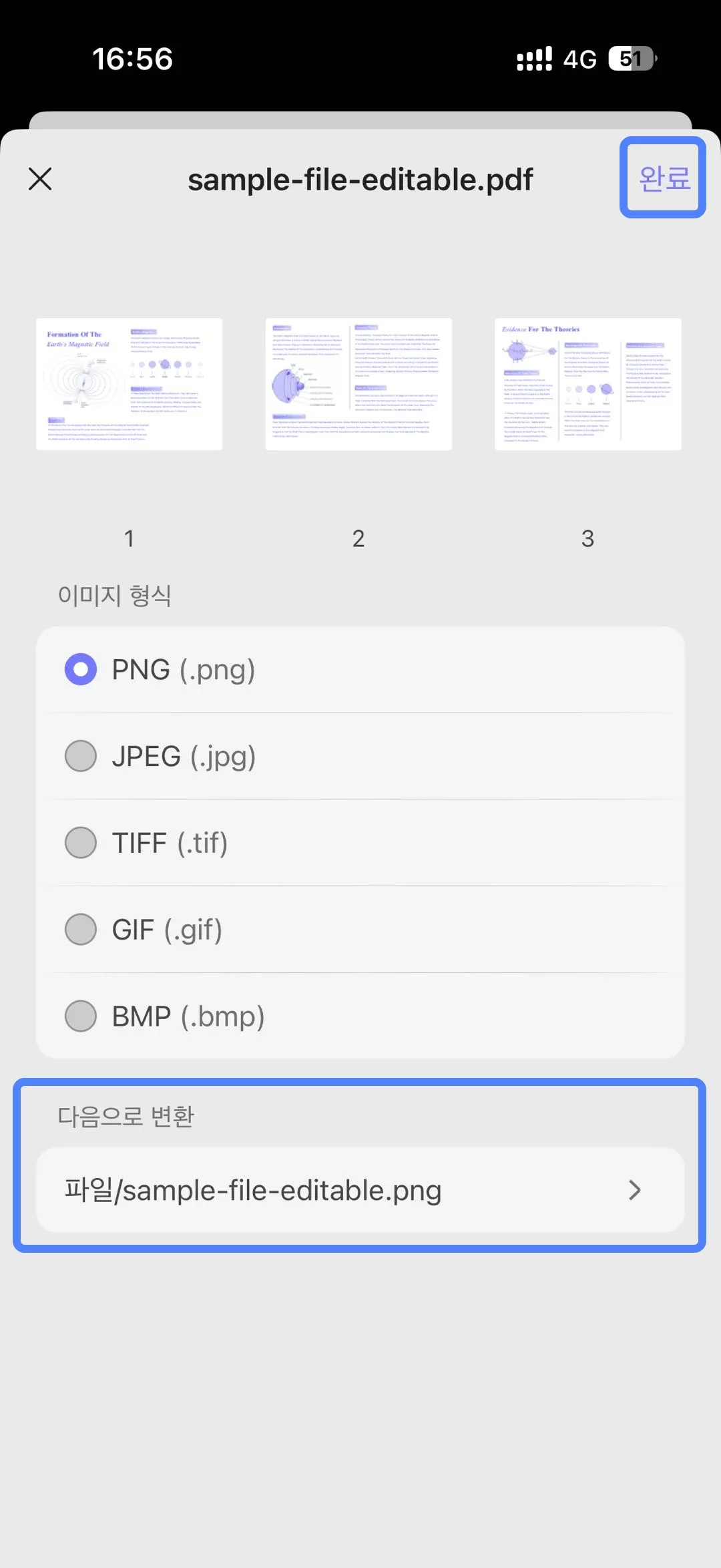Pick TIFF (.tif) format option
Viewport: 721px width, 1568px height.
(81, 843)
